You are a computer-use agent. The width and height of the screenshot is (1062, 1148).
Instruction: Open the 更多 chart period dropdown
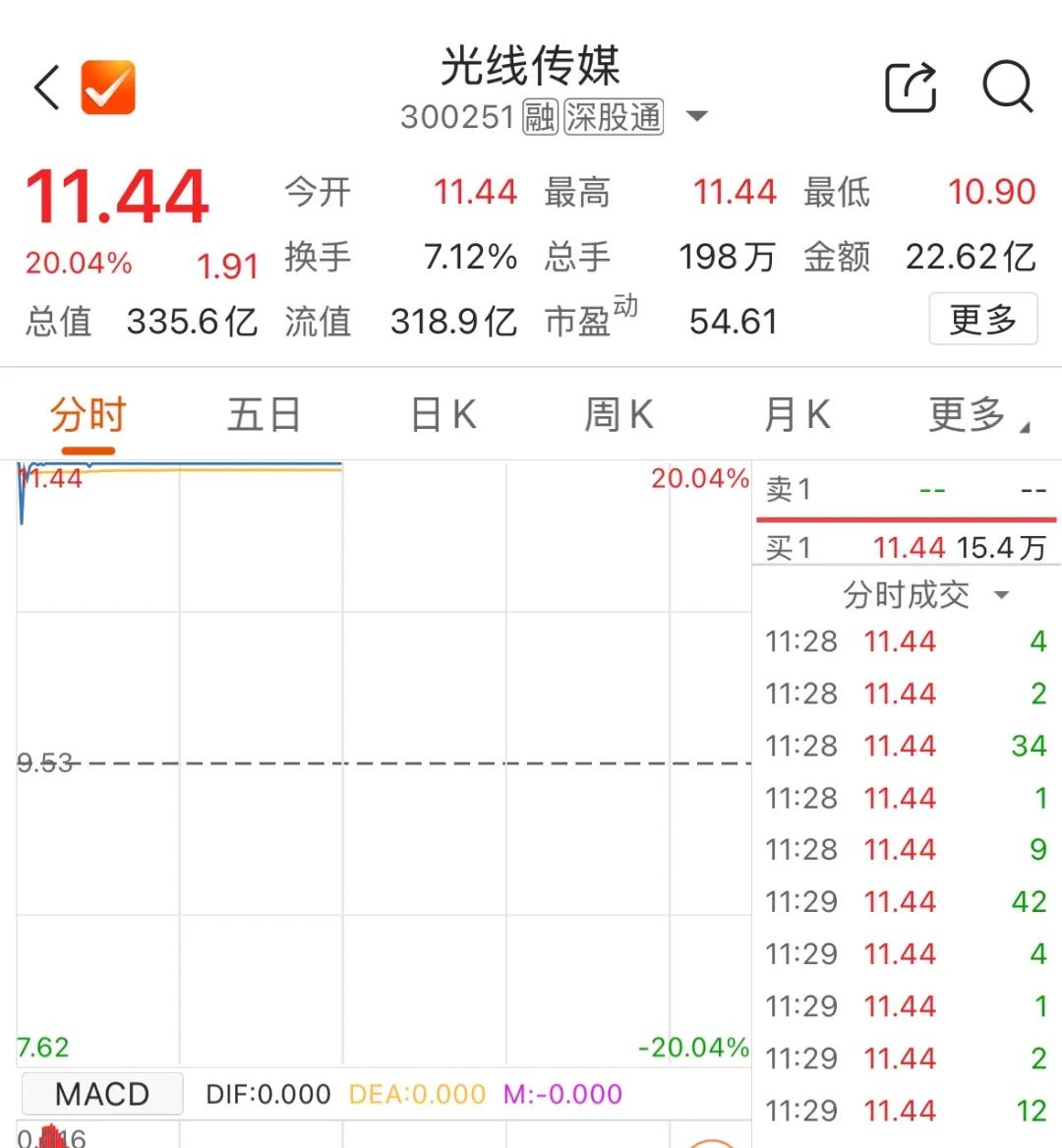point(978,415)
